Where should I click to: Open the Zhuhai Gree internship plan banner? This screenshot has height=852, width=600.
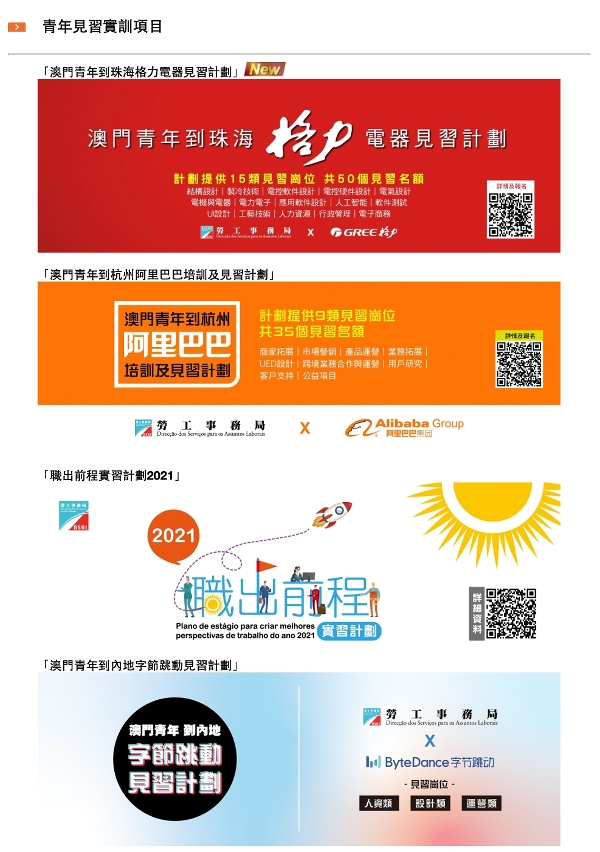coord(299,165)
